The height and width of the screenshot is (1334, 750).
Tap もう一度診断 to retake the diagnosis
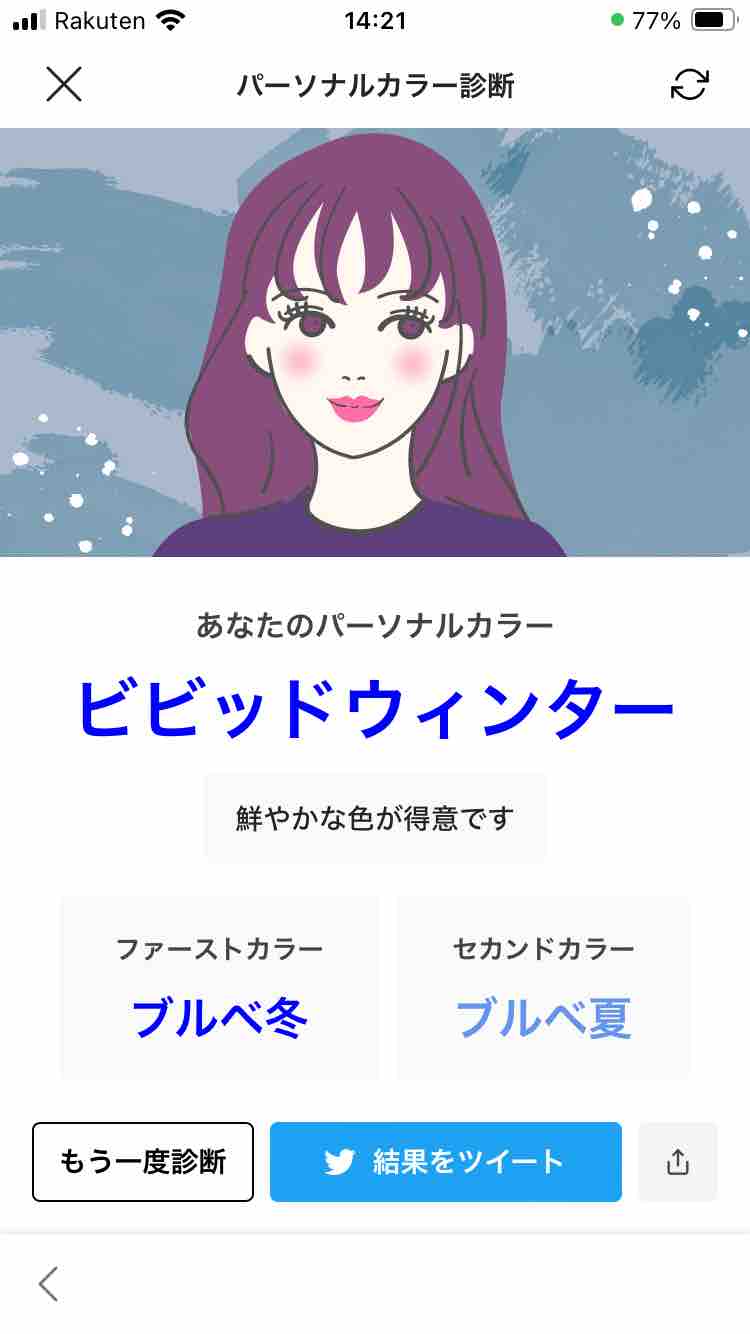143,1162
